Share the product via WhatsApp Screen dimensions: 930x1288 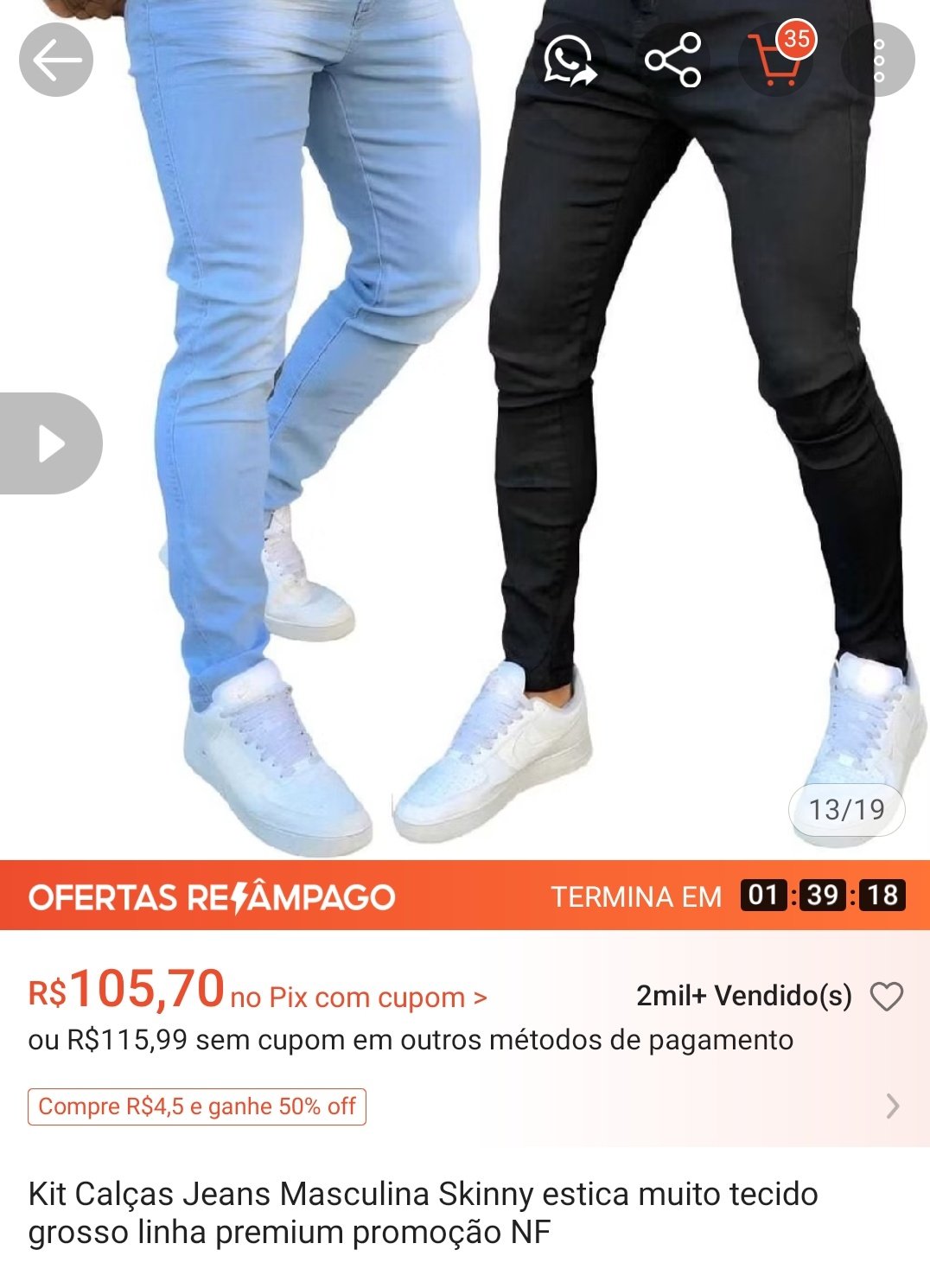tap(569, 61)
